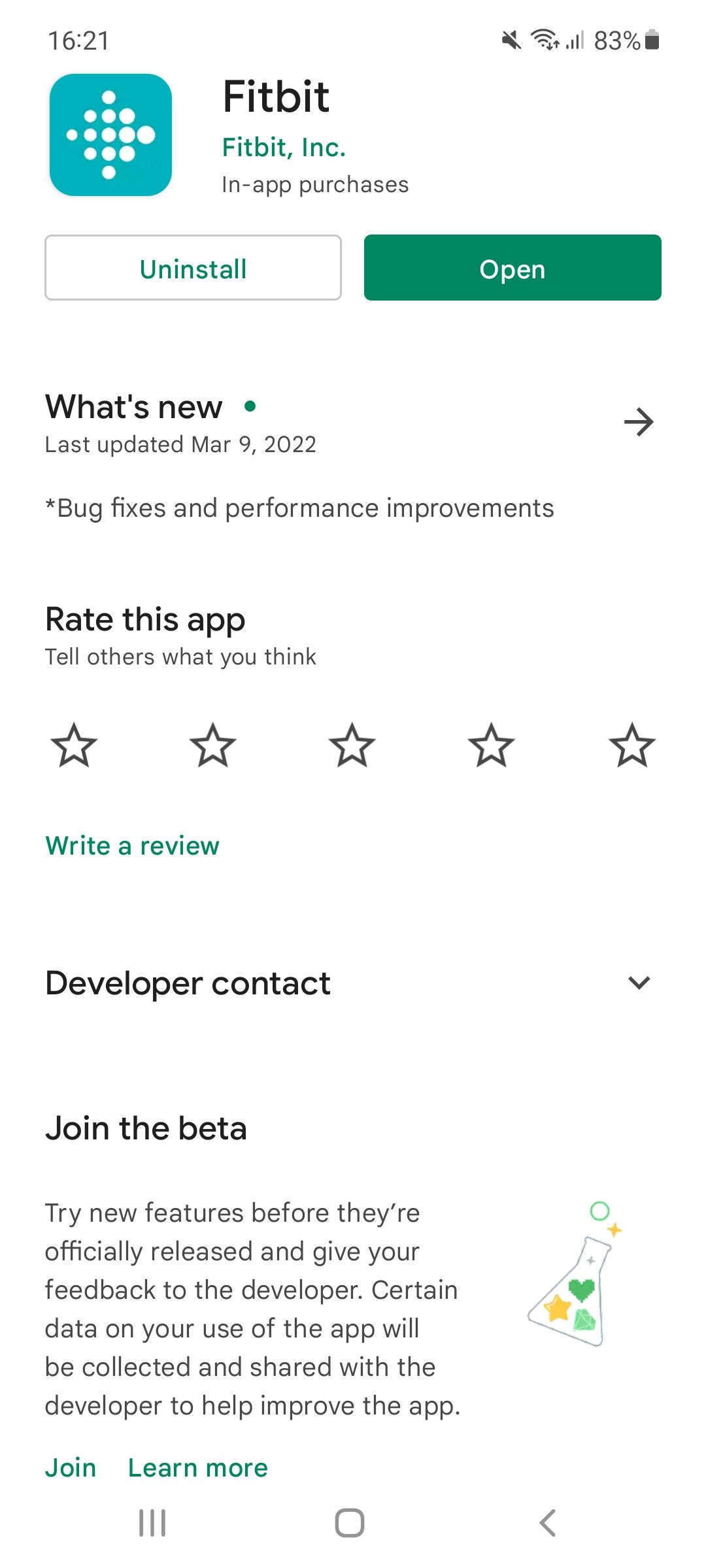Tap the green update dot beside What's new

(250, 406)
